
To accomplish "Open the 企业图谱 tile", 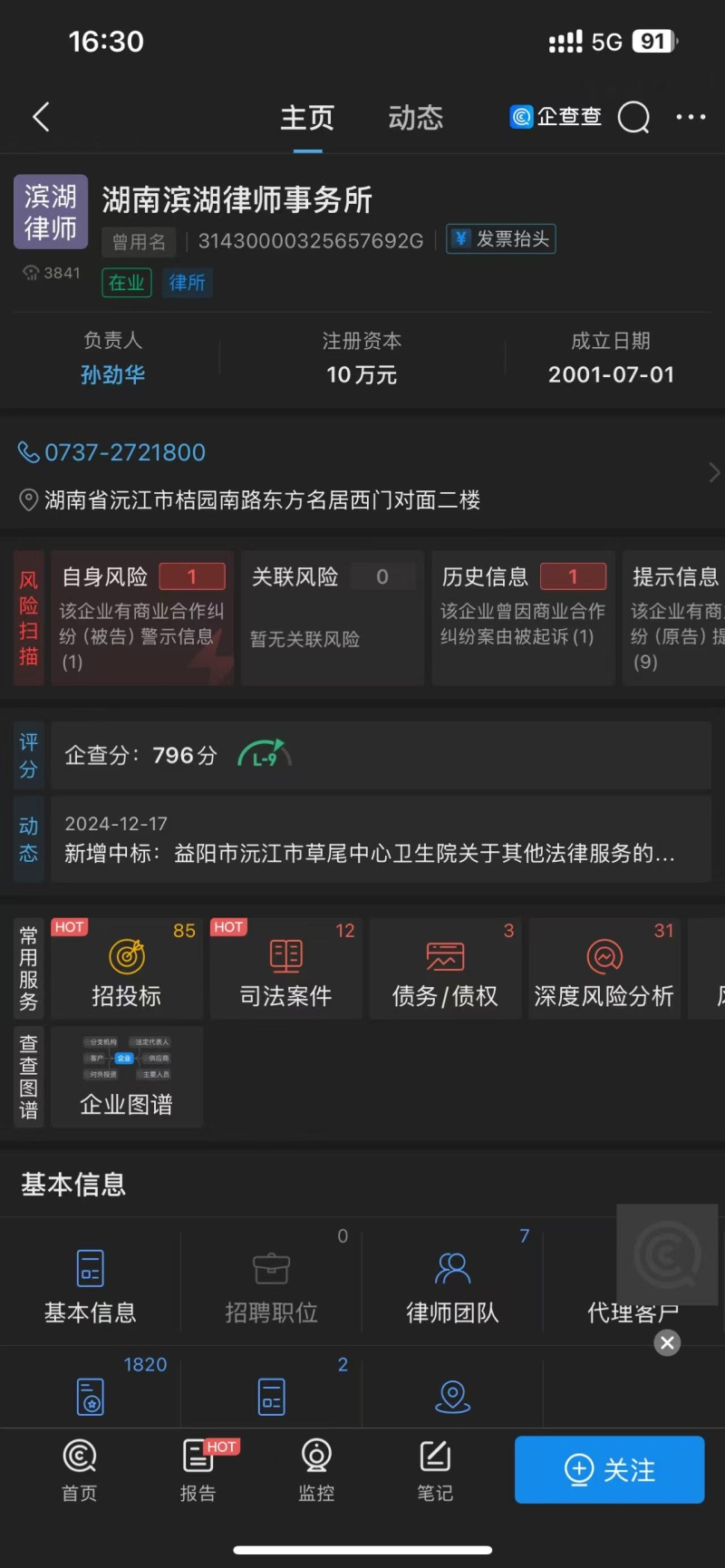I will tap(127, 1078).
